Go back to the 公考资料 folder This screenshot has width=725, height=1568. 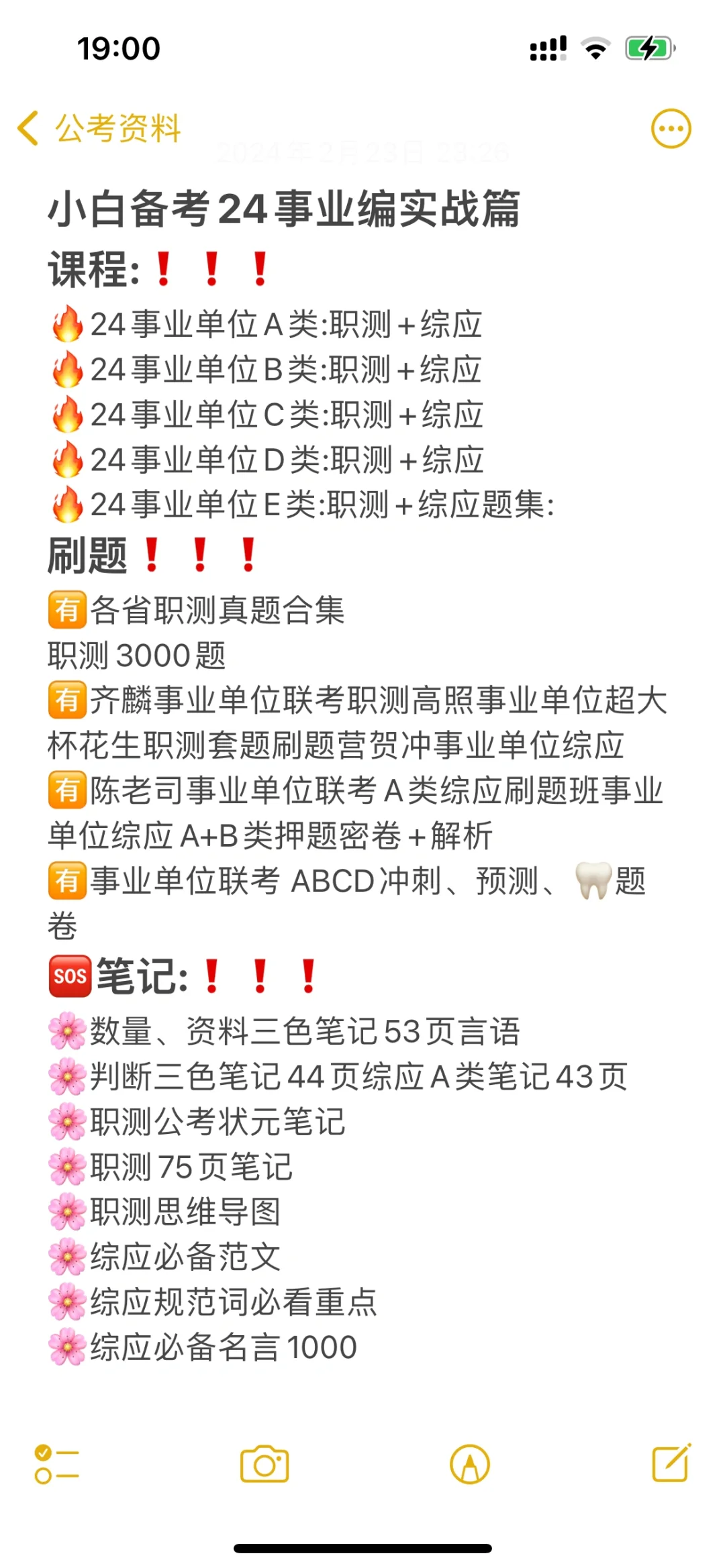(x=99, y=128)
